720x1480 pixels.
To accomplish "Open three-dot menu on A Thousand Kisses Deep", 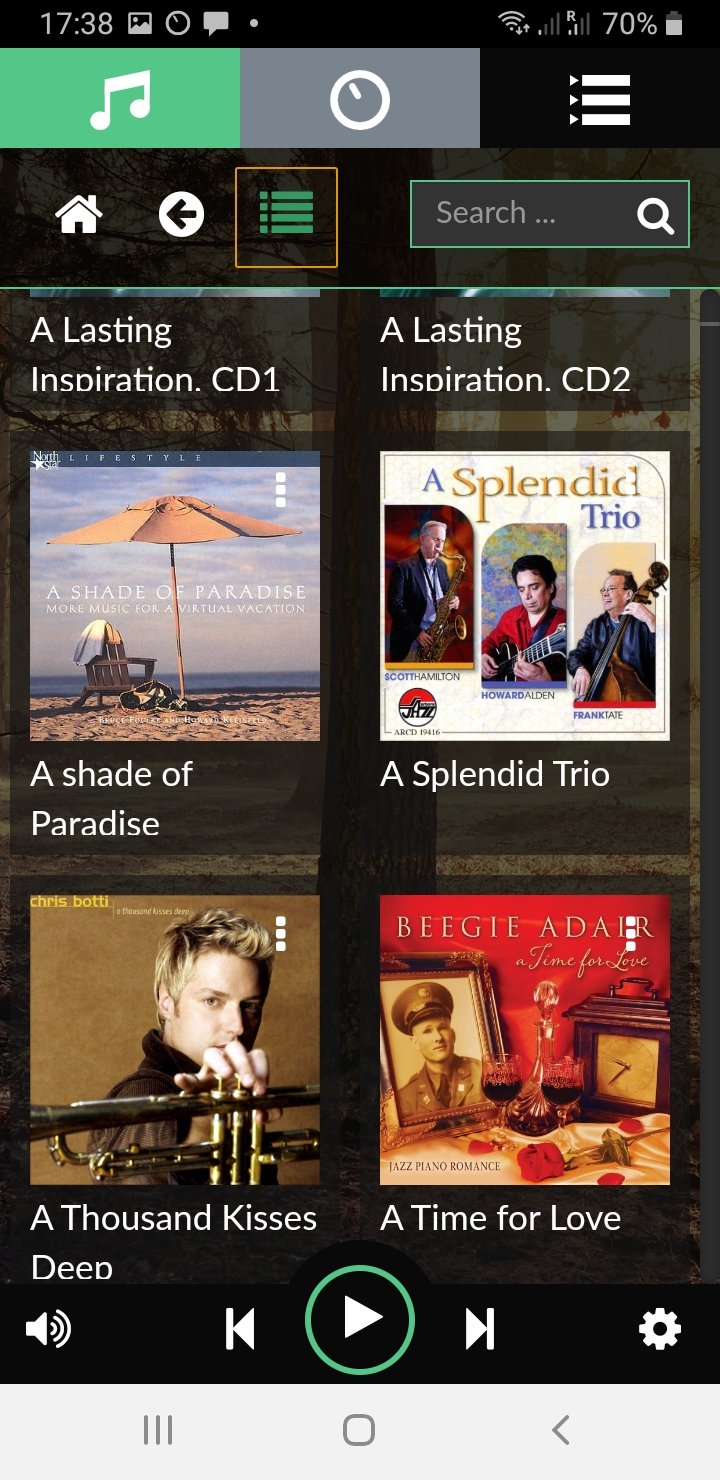I will 281,933.
